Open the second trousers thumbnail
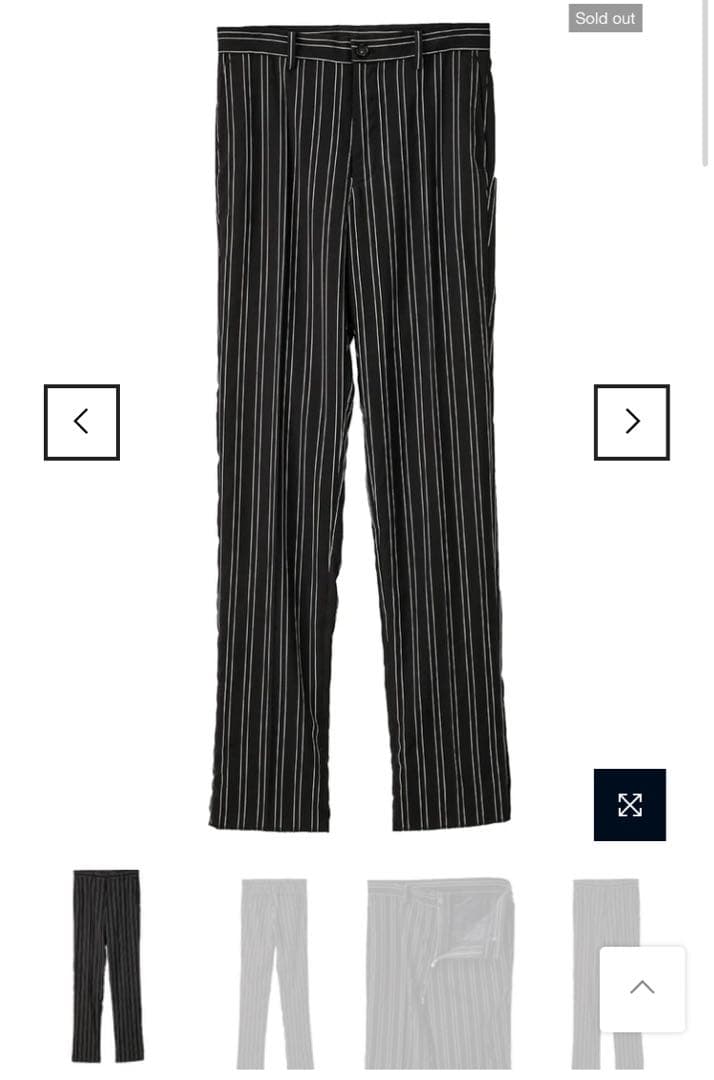Viewport: 714px width, 1080px height. [x=274, y=972]
